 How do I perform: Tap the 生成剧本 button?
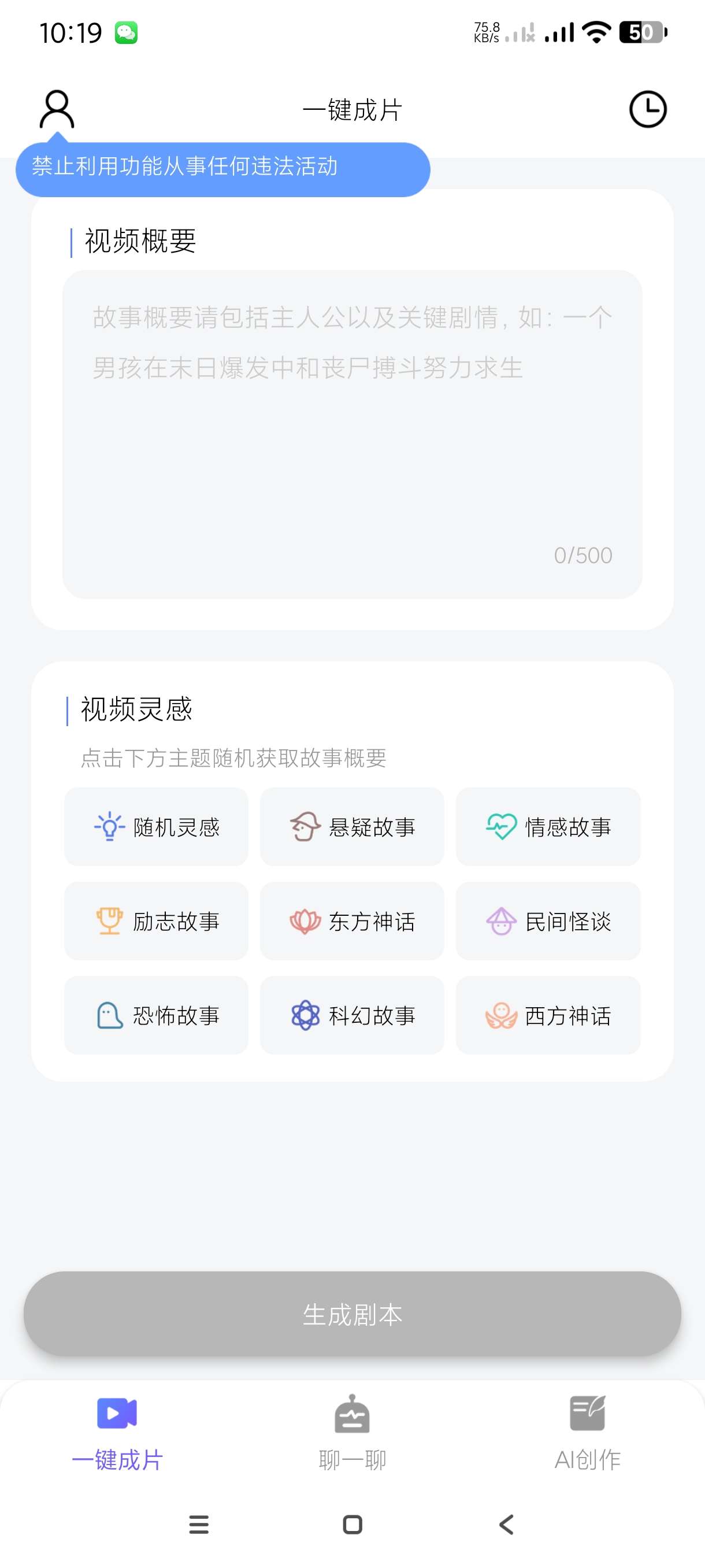(352, 1314)
